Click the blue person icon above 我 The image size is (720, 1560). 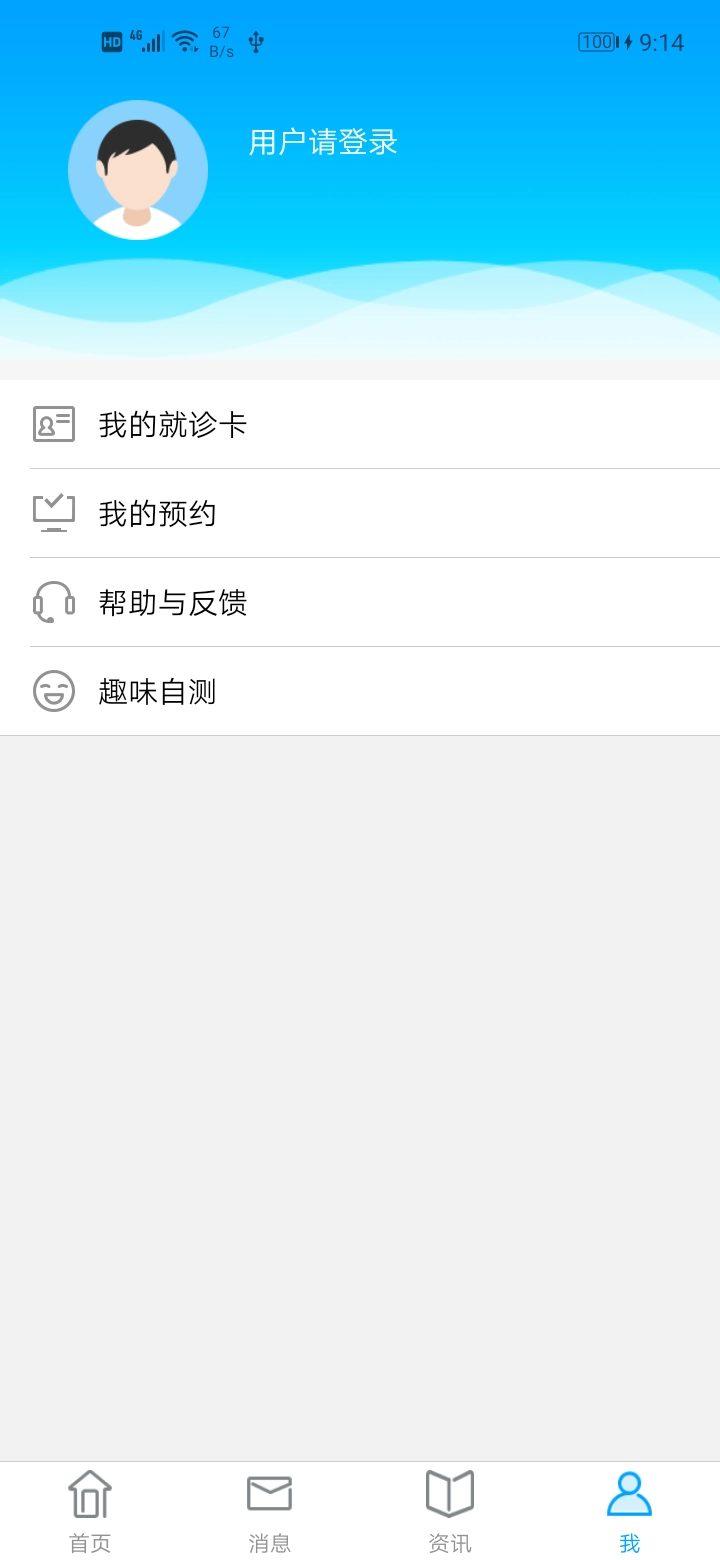[629, 1492]
